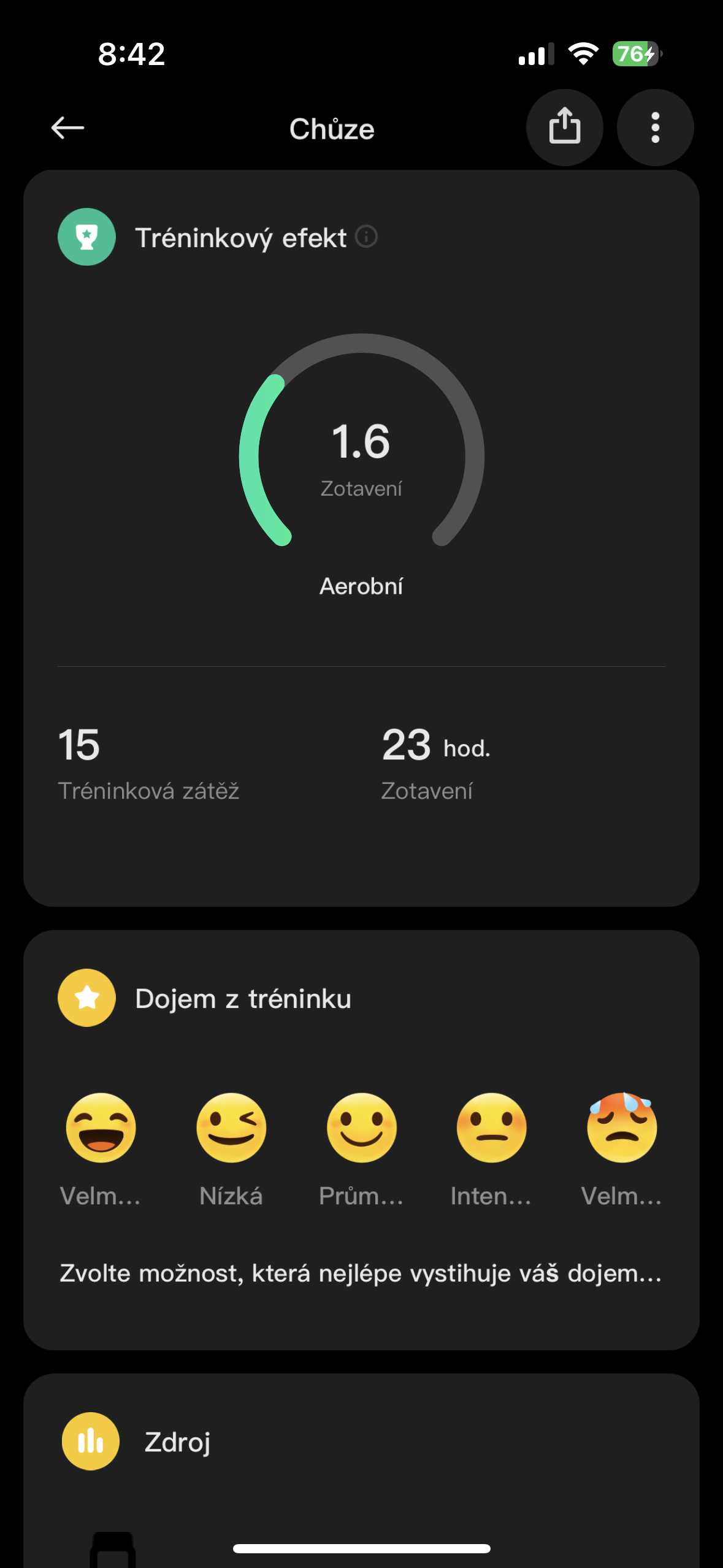Click the trophy icon next to Tréninkový efekt
Screen dimensions: 723x1568
click(86, 236)
